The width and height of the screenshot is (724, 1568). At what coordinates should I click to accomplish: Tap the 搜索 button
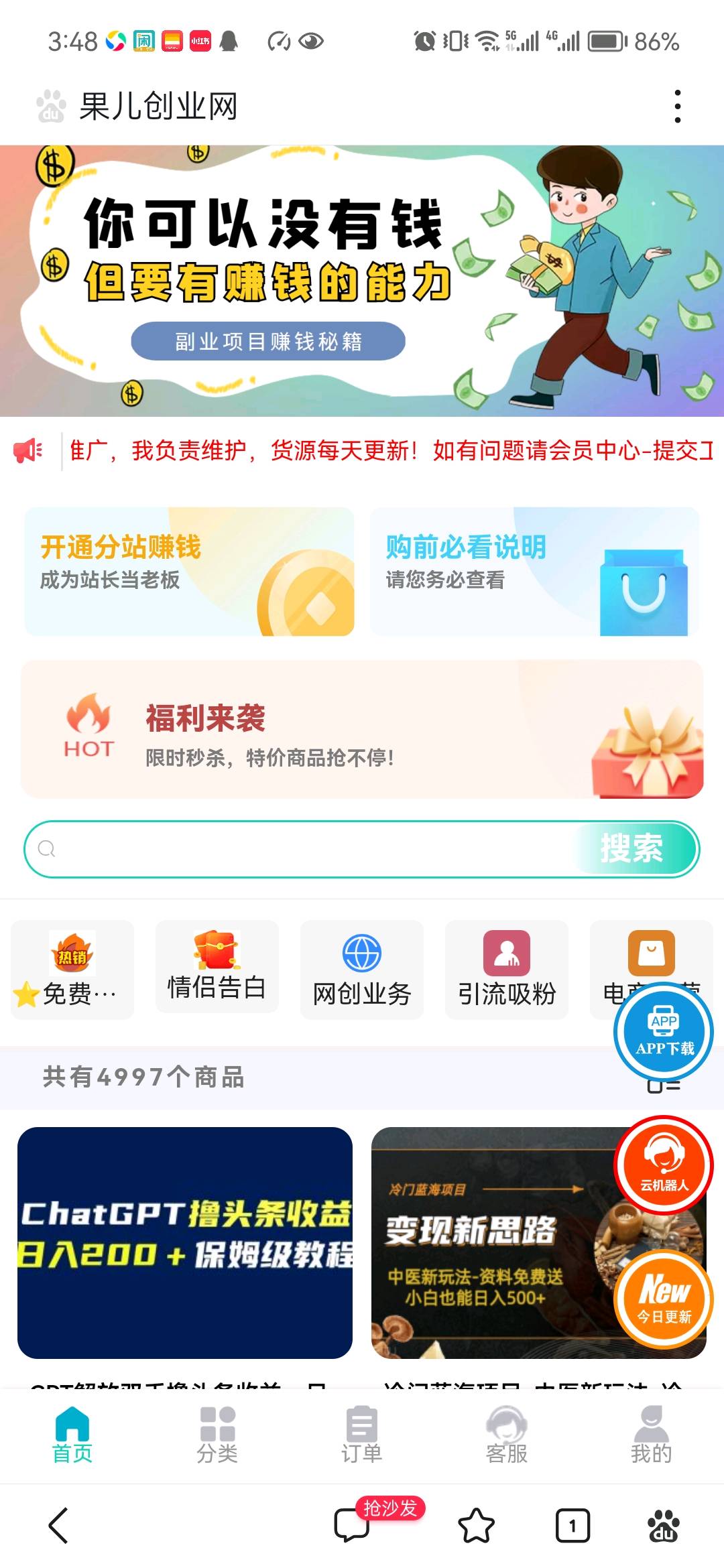pos(632,849)
